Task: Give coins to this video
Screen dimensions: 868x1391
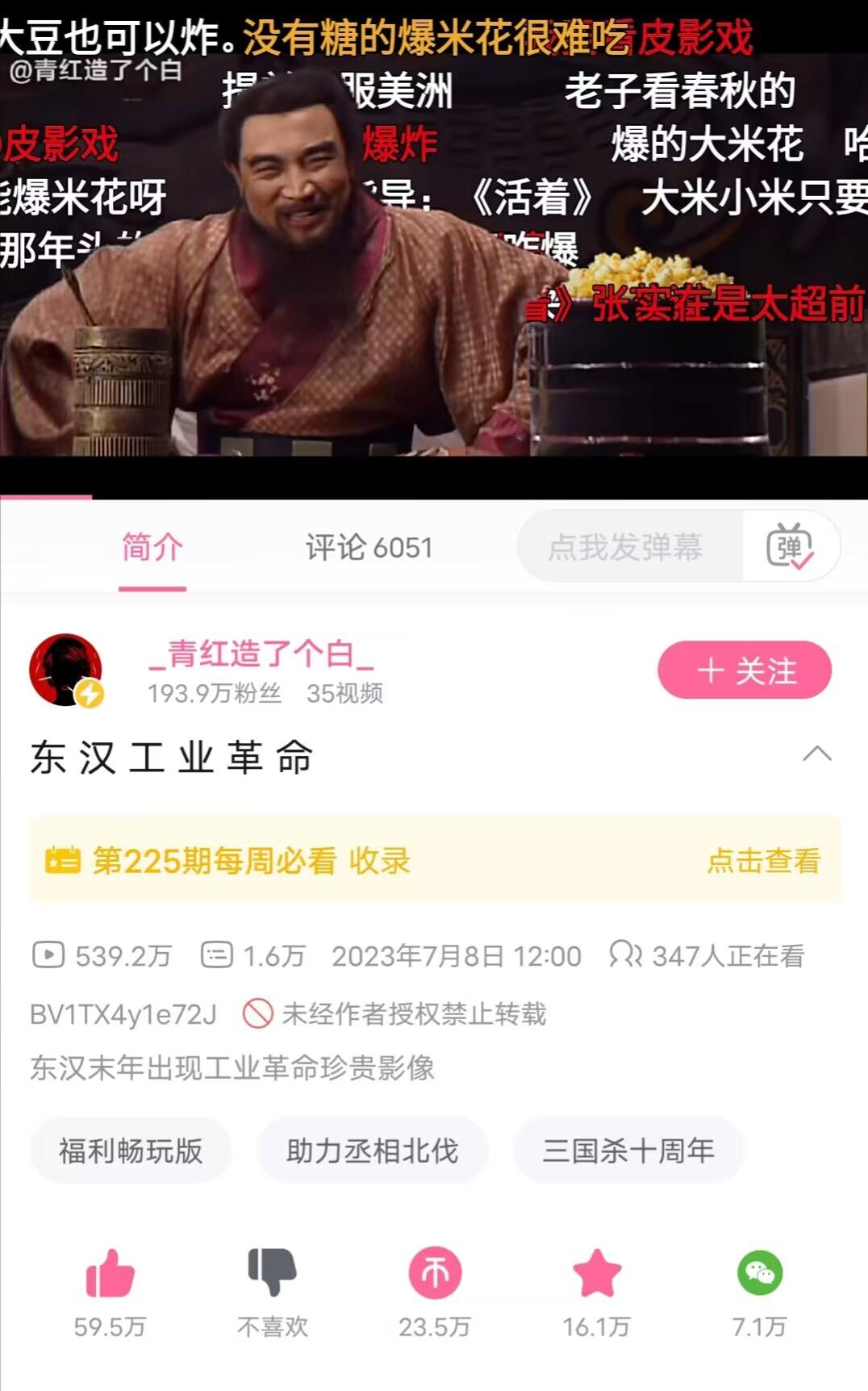Action: (x=435, y=1274)
